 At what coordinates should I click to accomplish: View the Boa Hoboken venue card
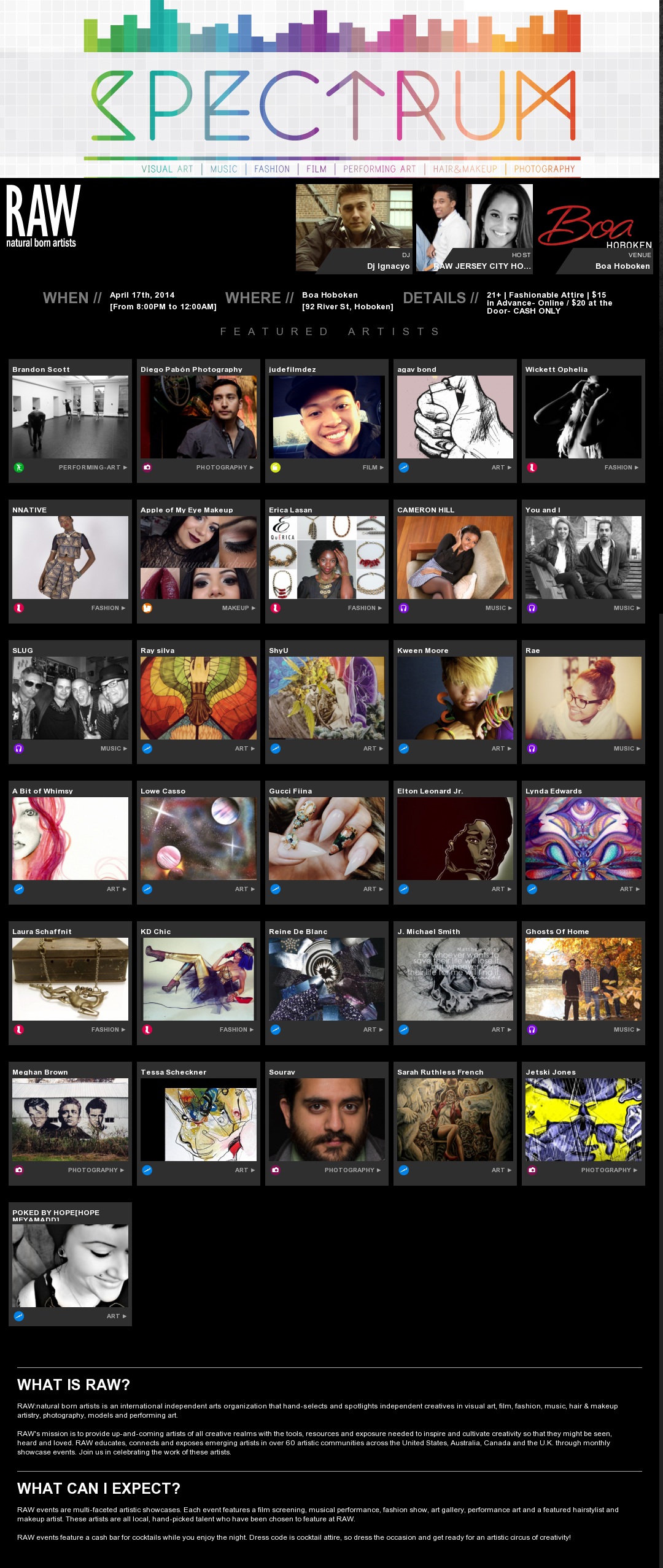click(x=595, y=228)
